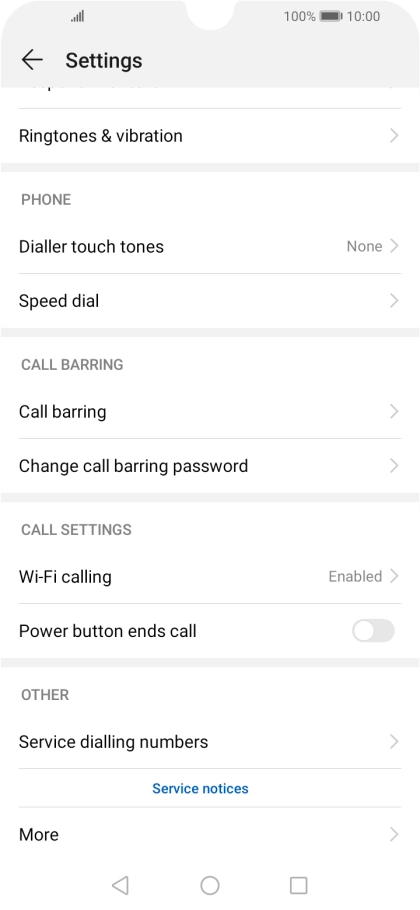Open Dialler touch tones setting
The width and height of the screenshot is (420, 910).
click(210, 246)
